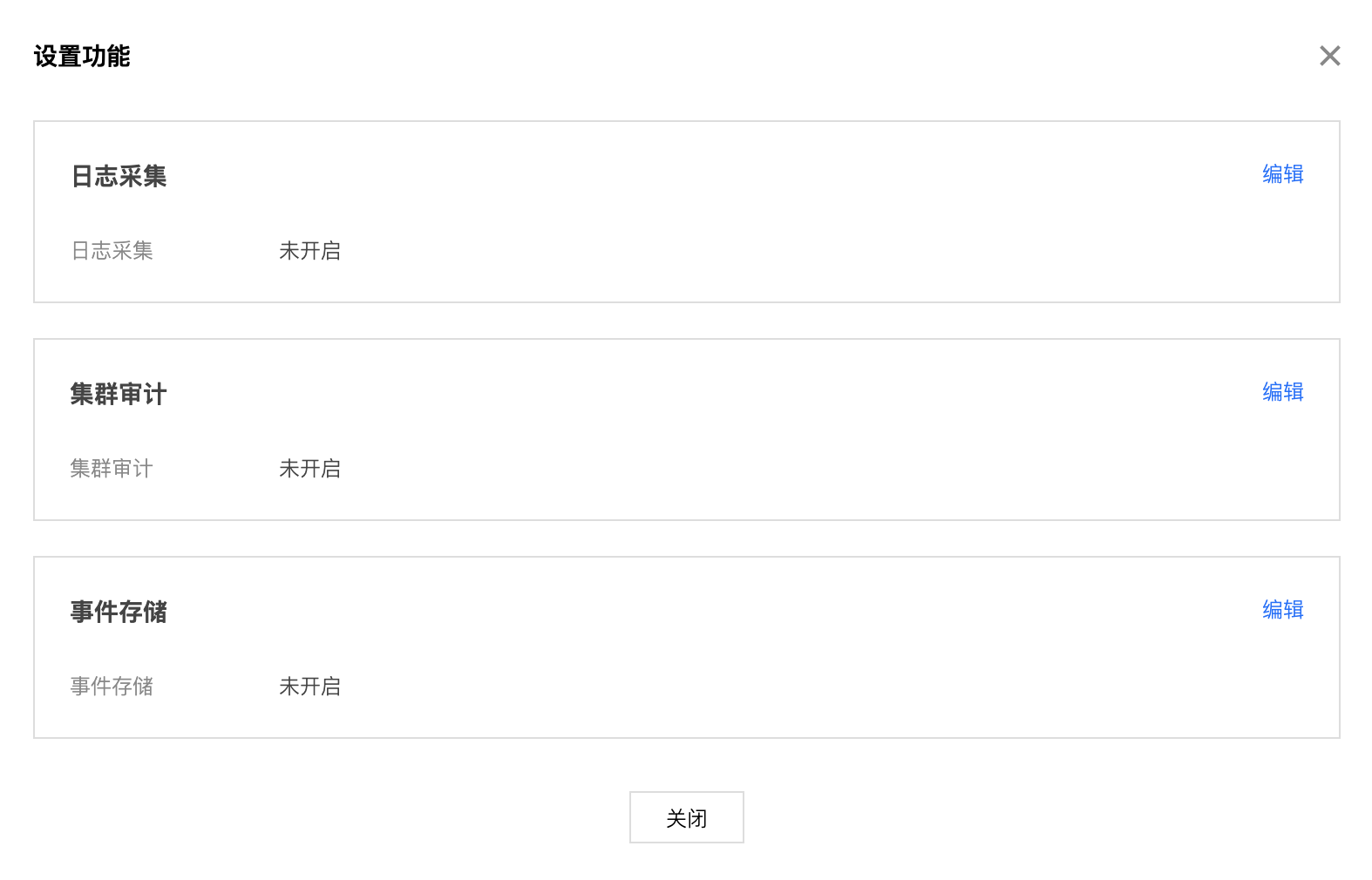The image size is (1372, 880).
Task: Tap the 关闭 button
Action: tap(686, 817)
